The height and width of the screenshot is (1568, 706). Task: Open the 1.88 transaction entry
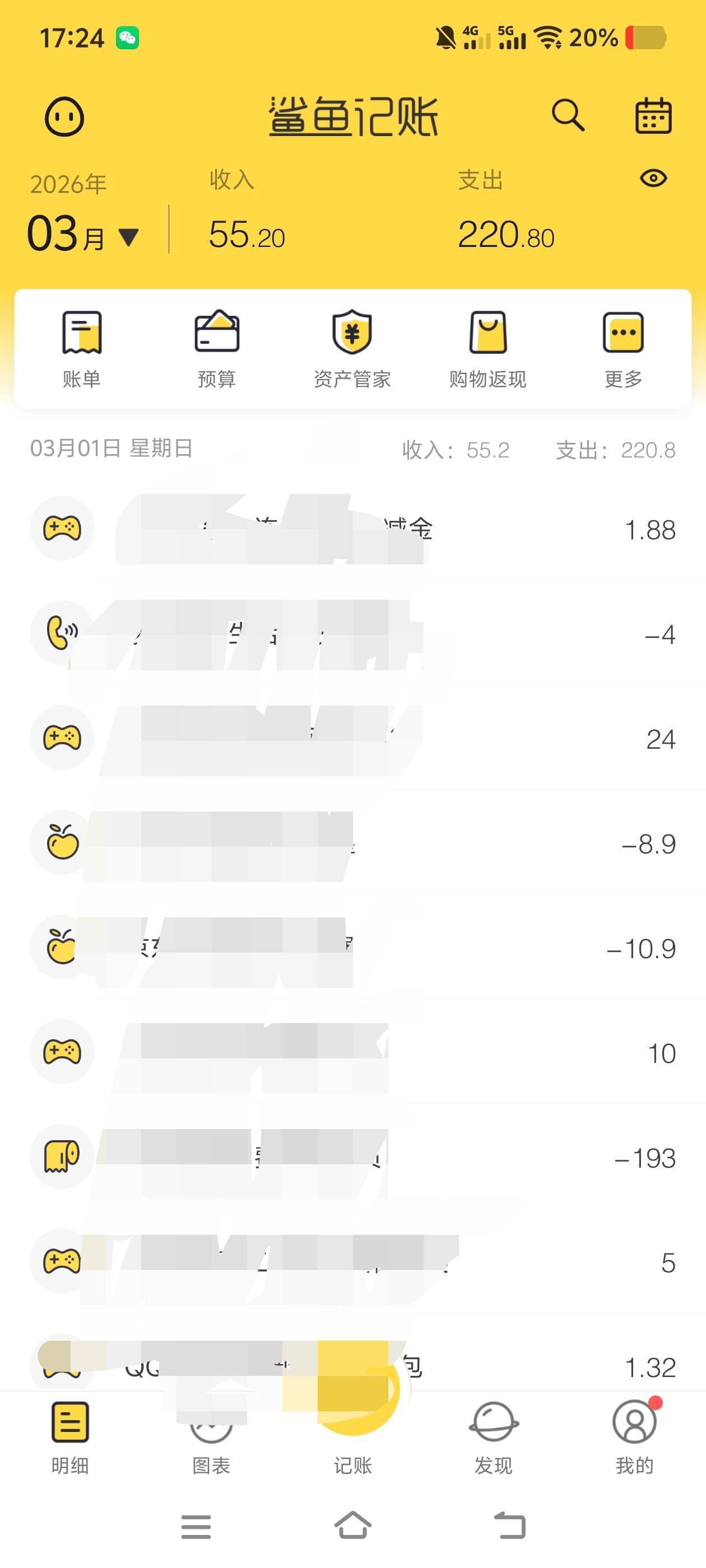click(x=354, y=529)
